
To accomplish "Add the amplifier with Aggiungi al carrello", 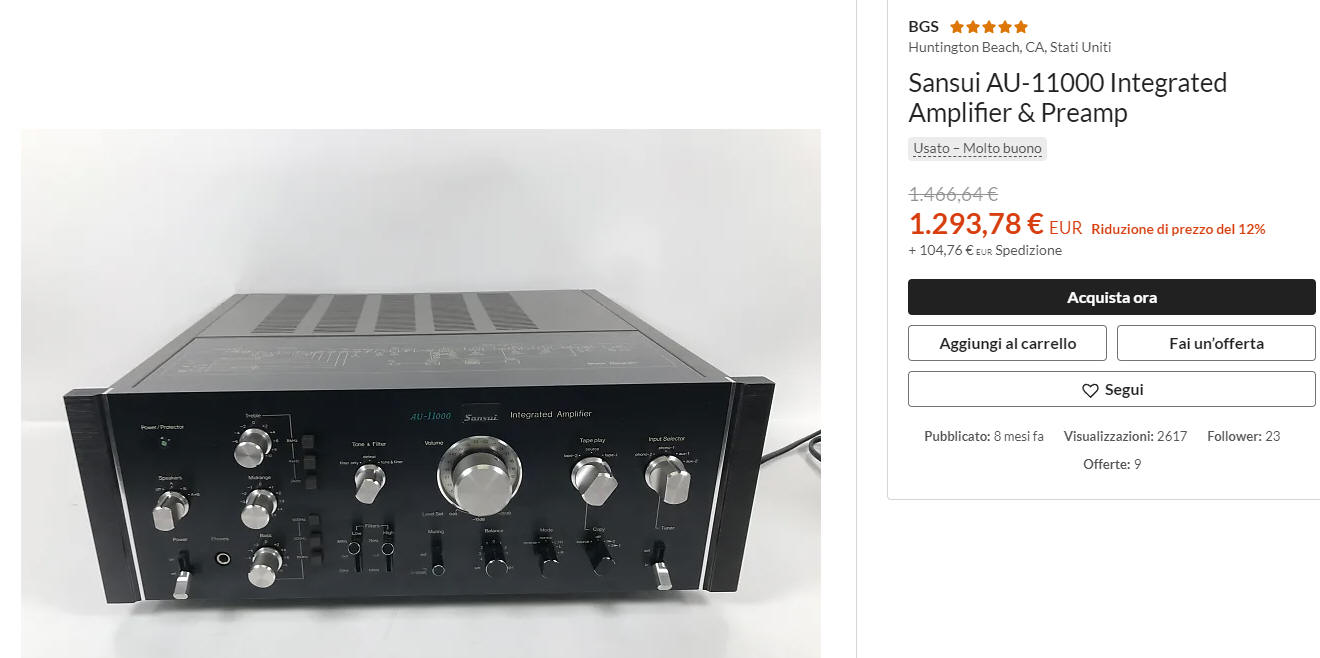I will (1007, 343).
